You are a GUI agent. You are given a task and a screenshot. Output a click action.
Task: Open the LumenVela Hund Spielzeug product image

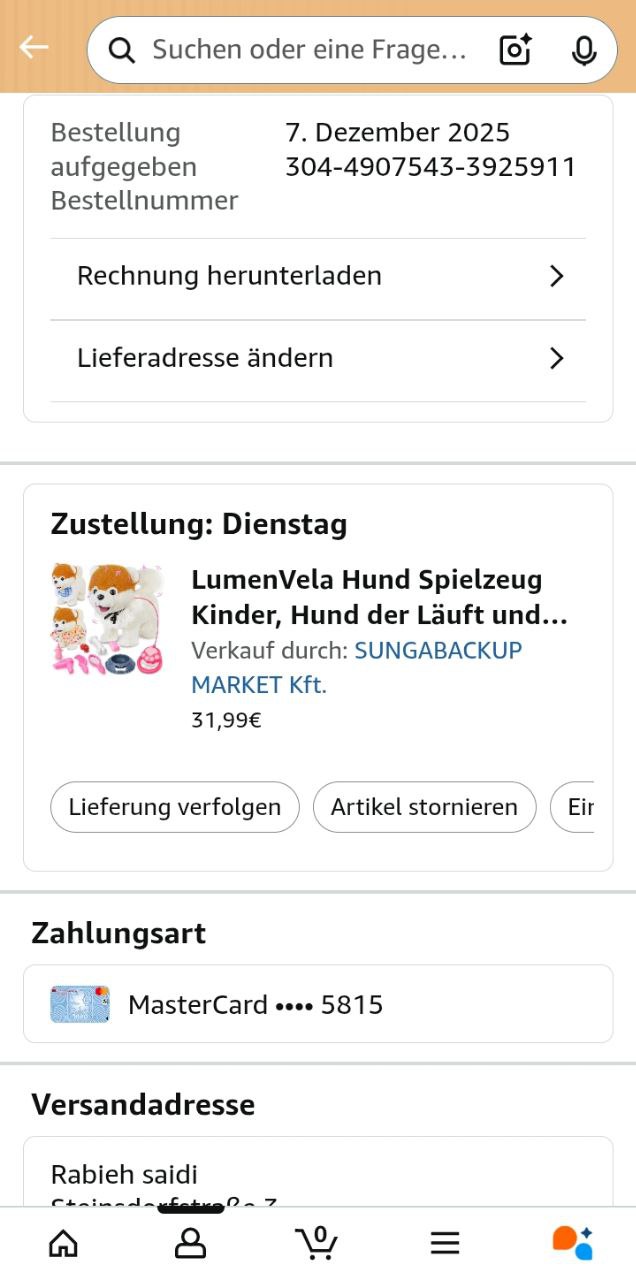click(107, 618)
